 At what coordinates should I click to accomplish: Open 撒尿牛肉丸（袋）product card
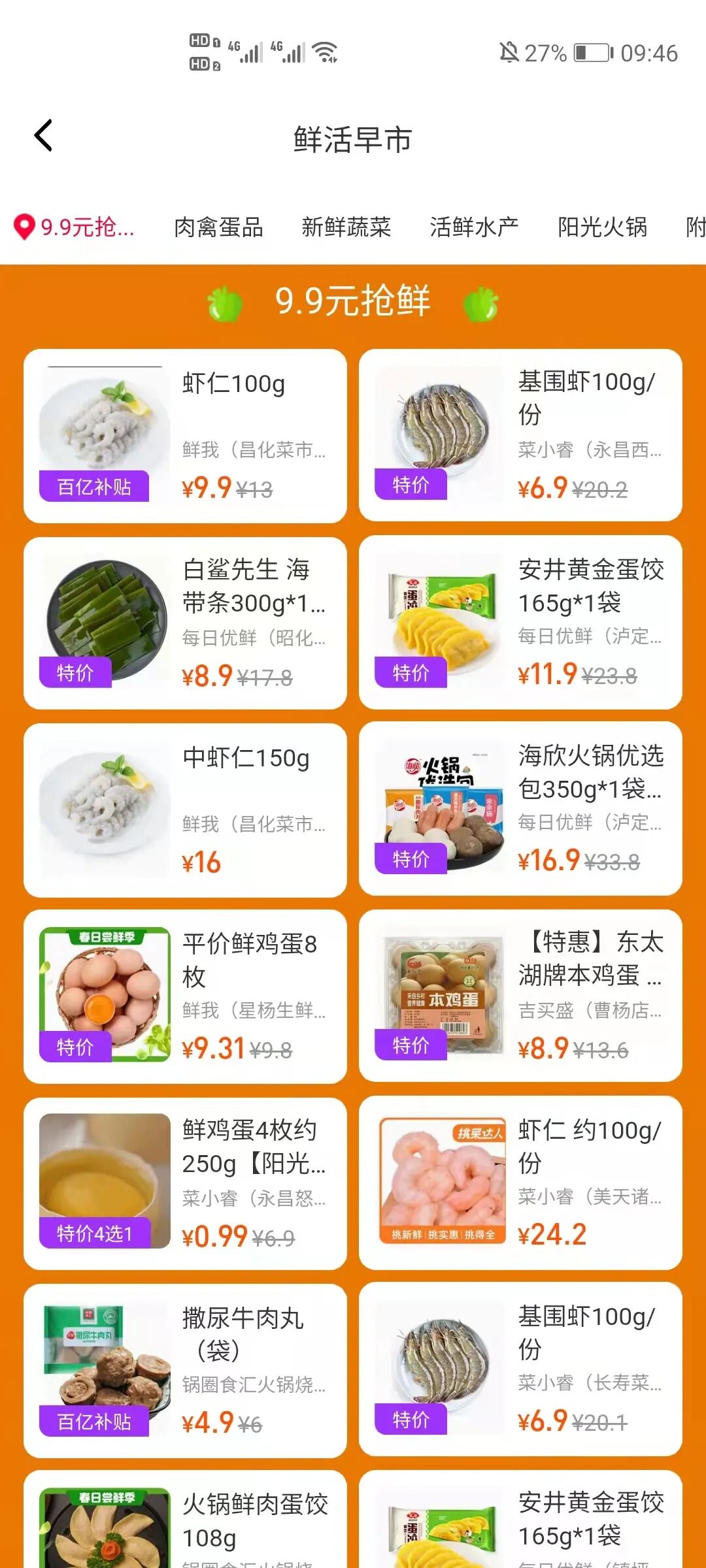(185, 1371)
